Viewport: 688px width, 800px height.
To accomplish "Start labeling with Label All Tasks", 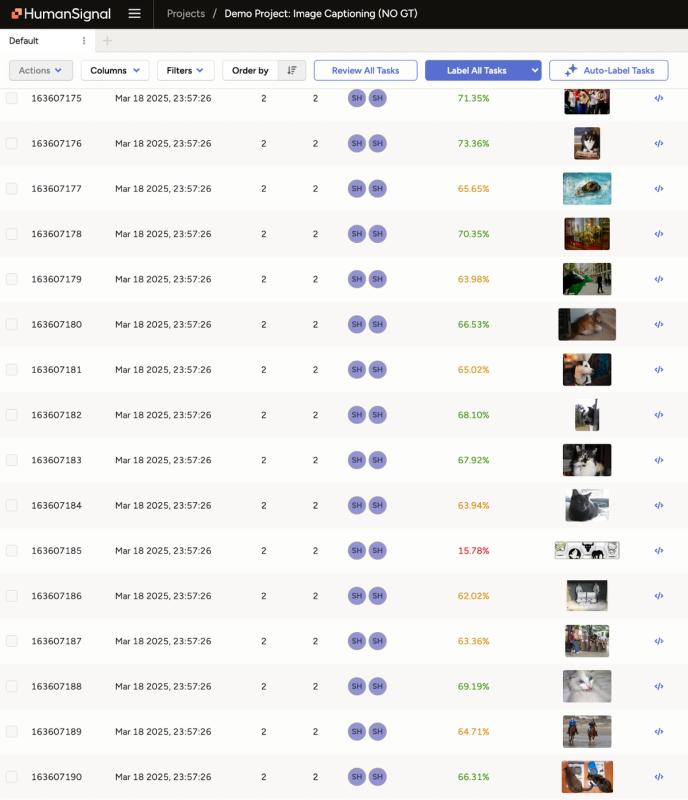I will [x=476, y=71].
